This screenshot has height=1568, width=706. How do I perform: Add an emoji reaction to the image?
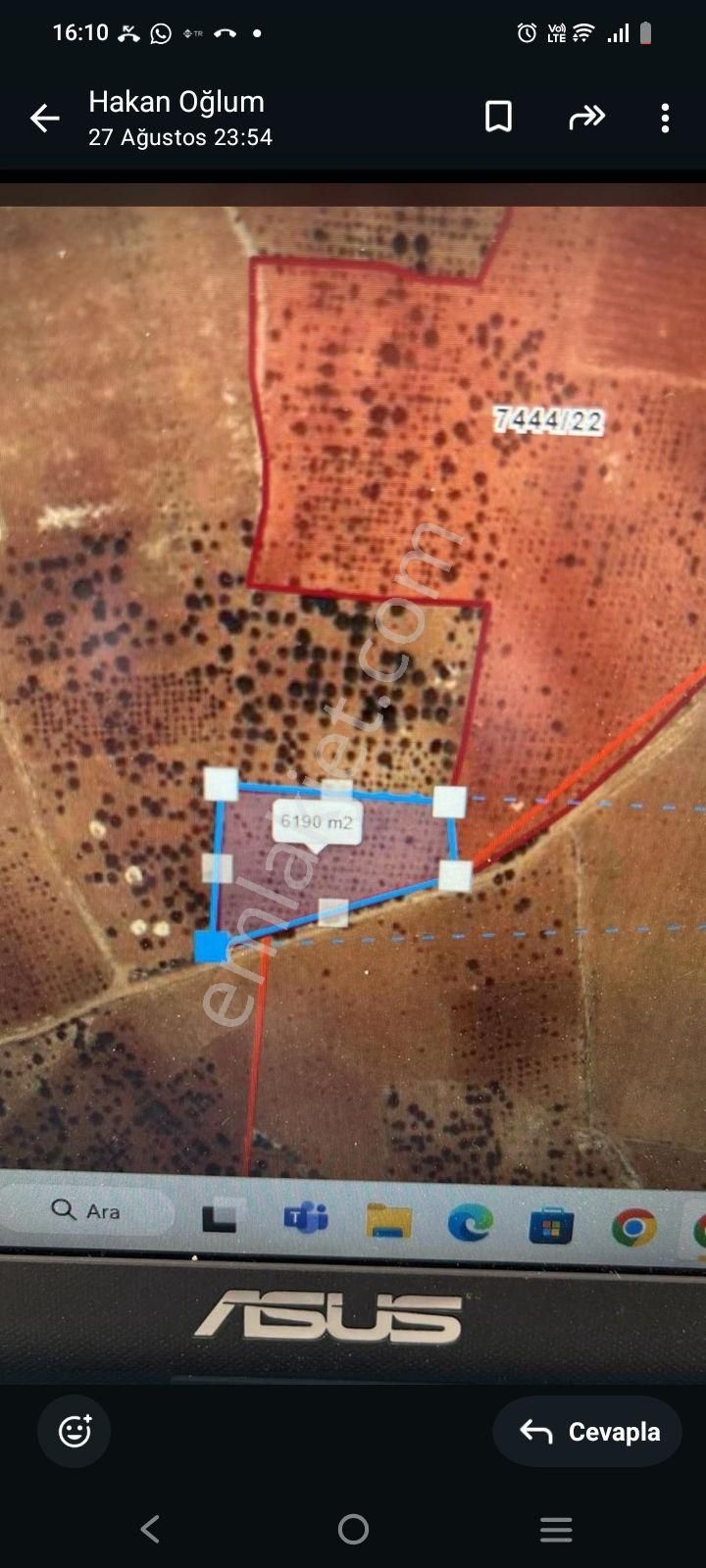click(75, 1432)
